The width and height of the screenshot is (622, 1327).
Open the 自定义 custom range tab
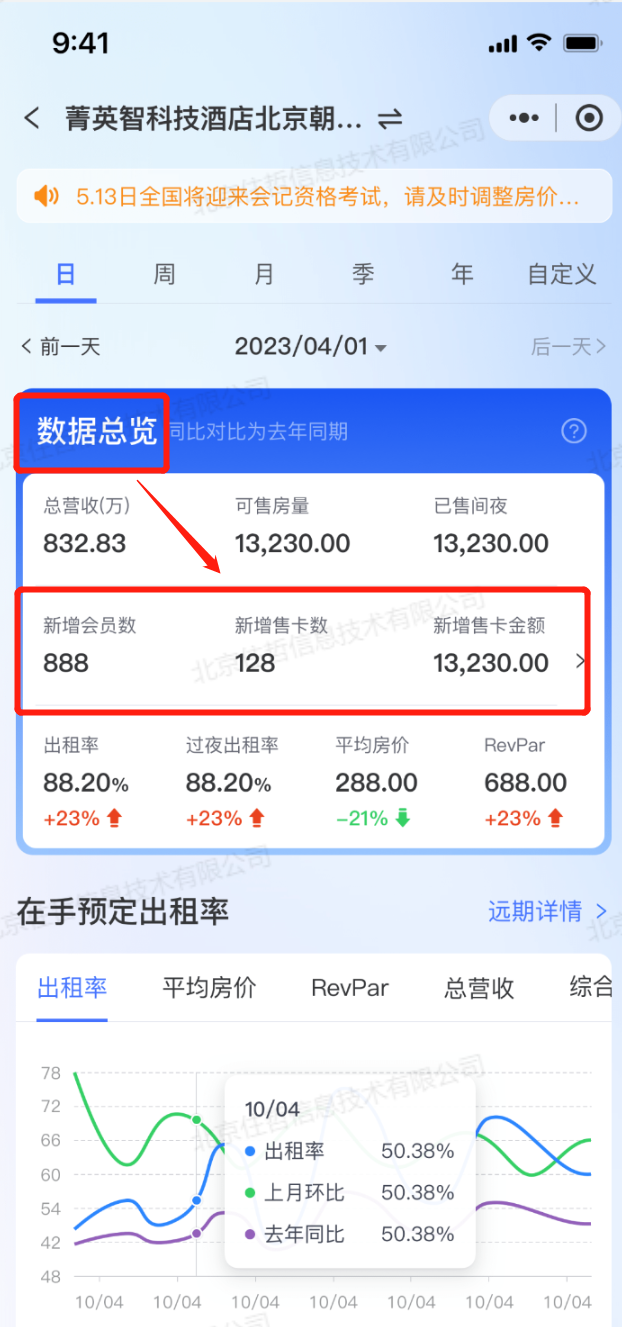click(561, 274)
